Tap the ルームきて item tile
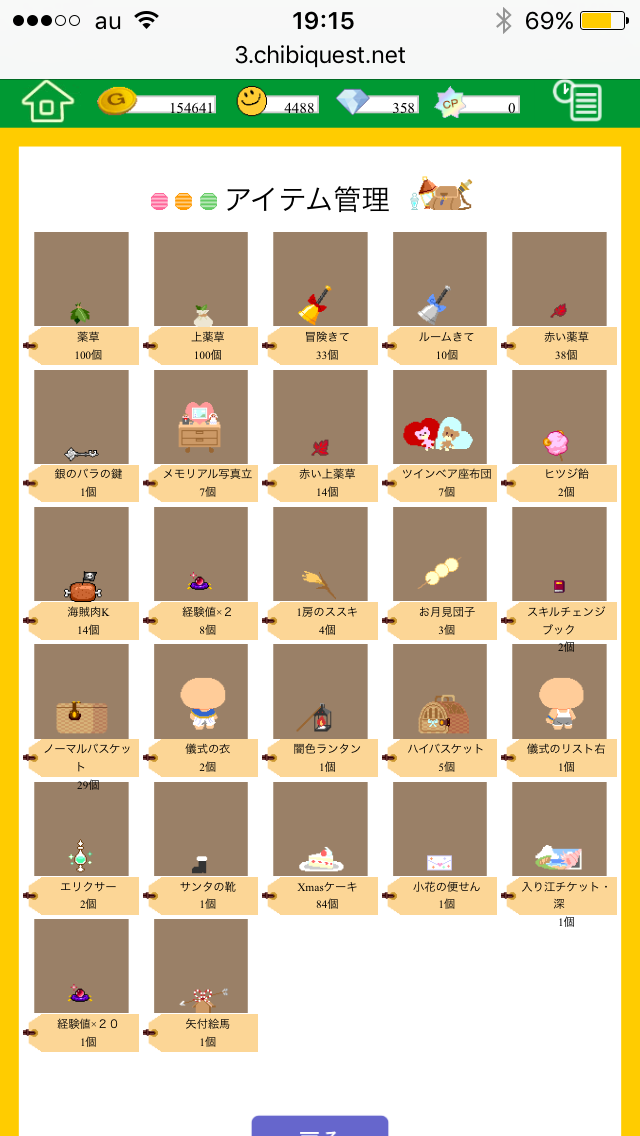 (440, 281)
